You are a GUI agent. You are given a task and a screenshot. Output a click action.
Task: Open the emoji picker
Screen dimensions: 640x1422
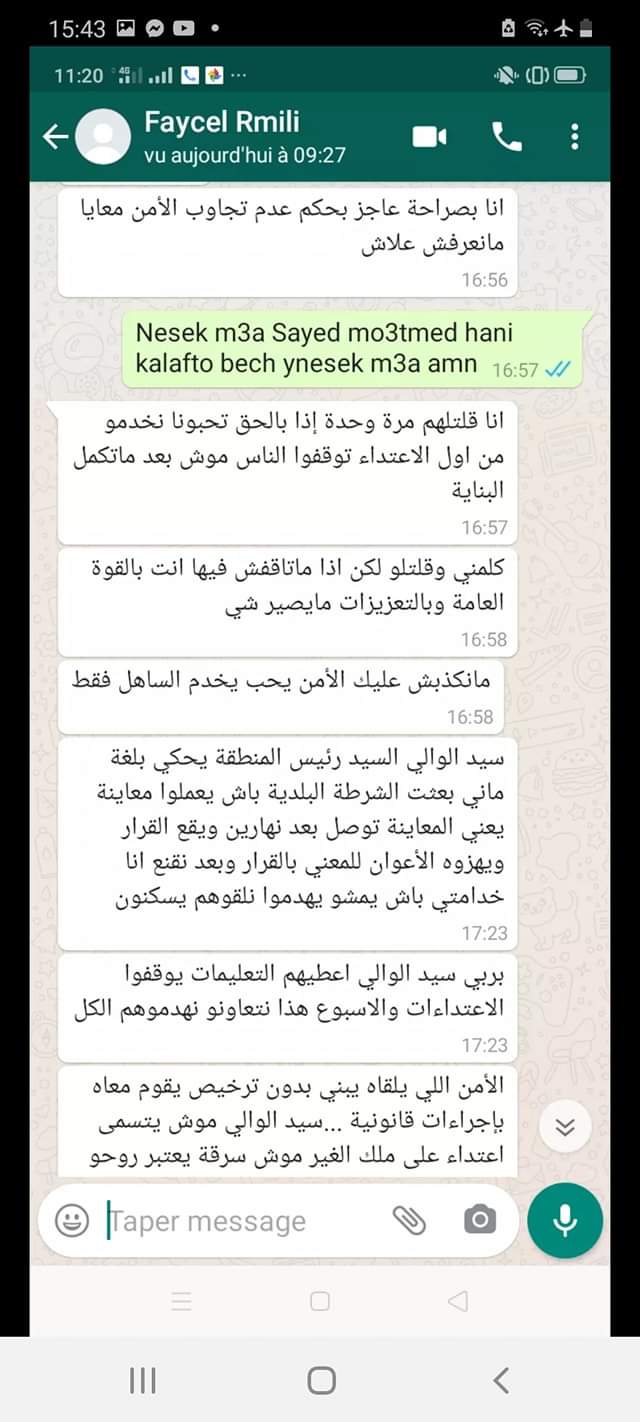(x=72, y=1220)
